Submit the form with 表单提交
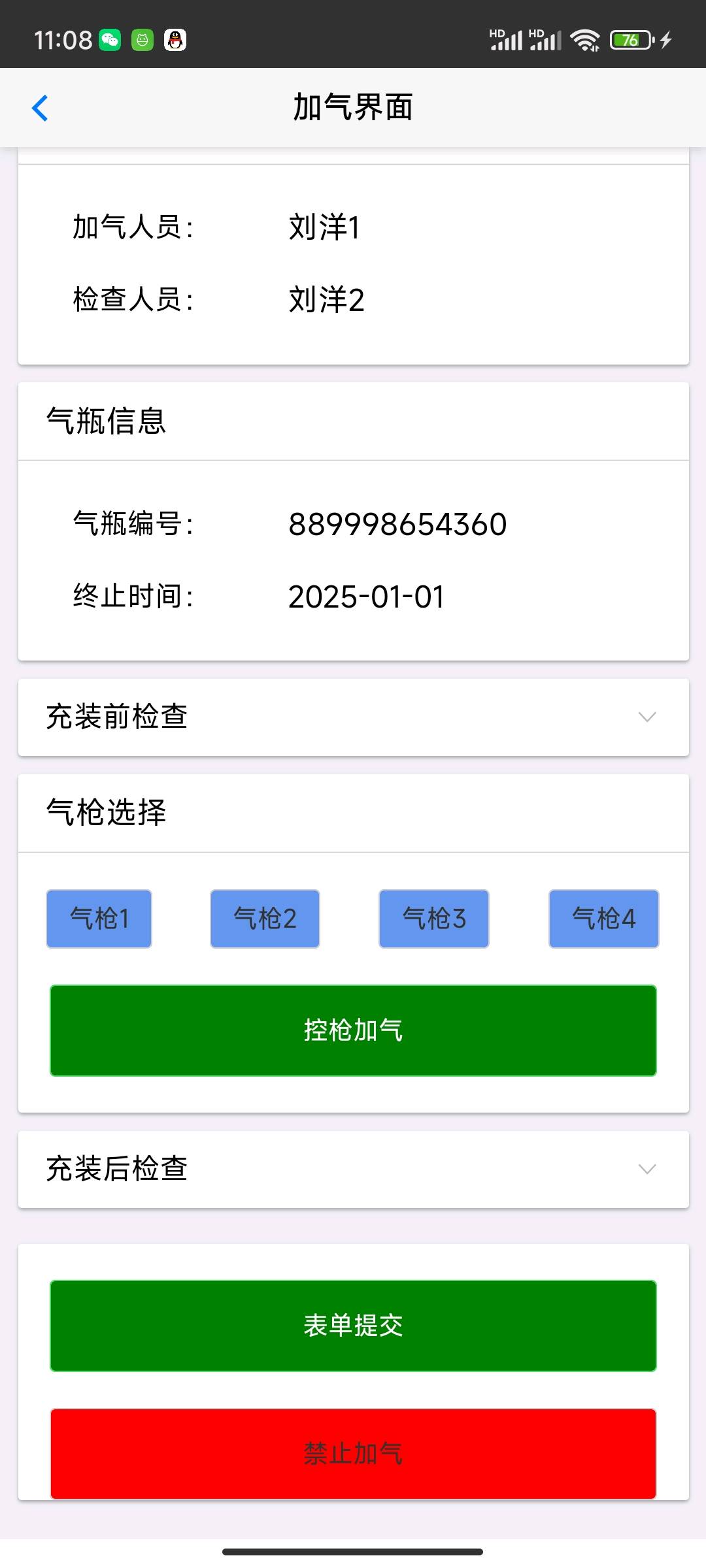 353,1326
